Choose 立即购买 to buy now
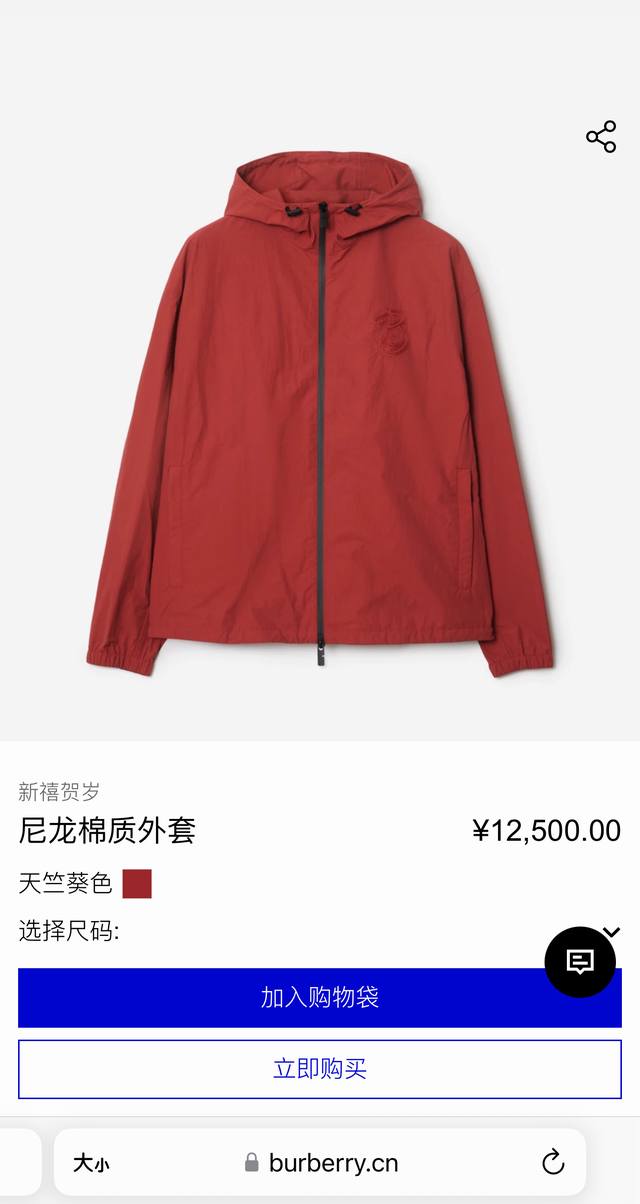640x1204 pixels. (x=320, y=1069)
